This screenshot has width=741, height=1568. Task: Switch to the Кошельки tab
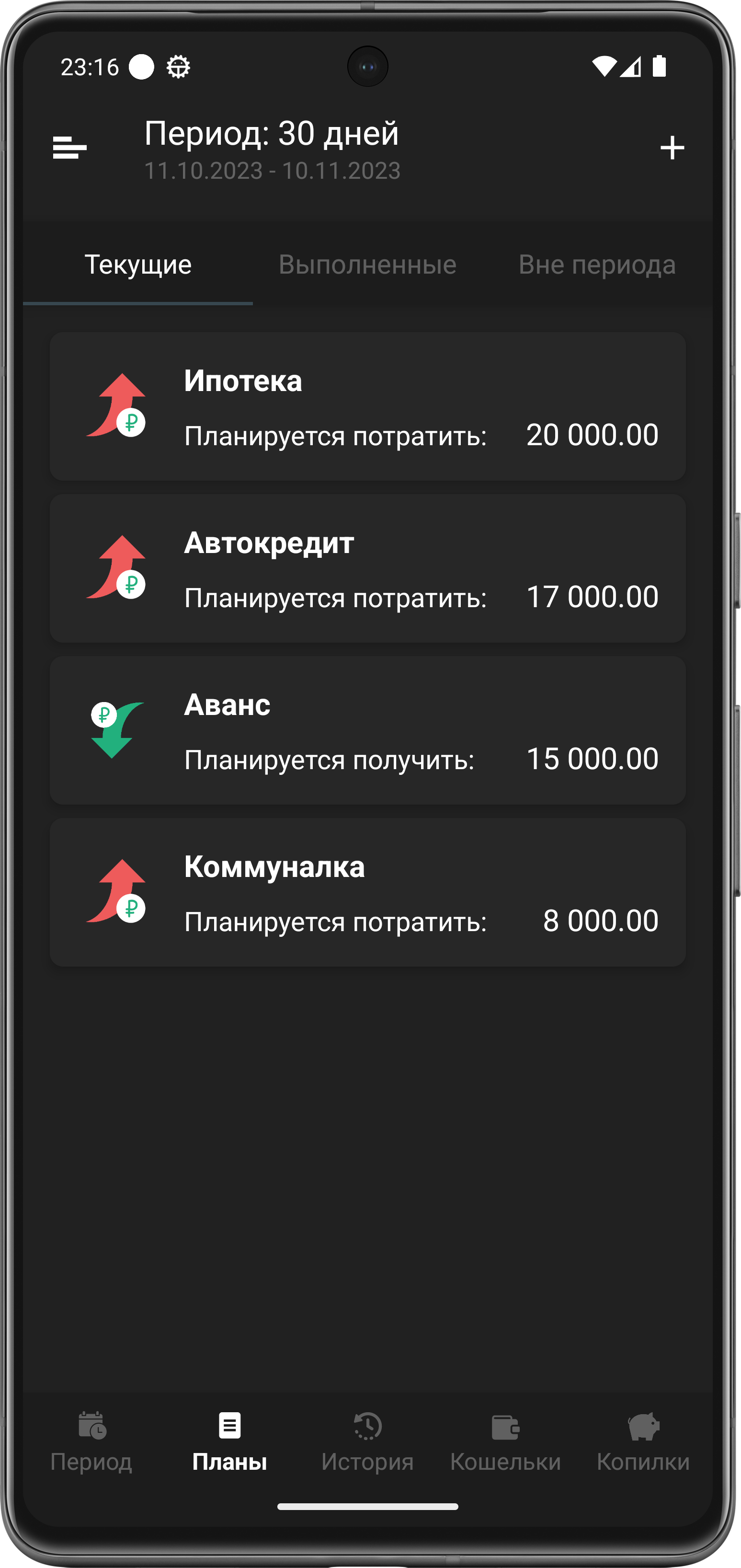tap(505, 1441)
